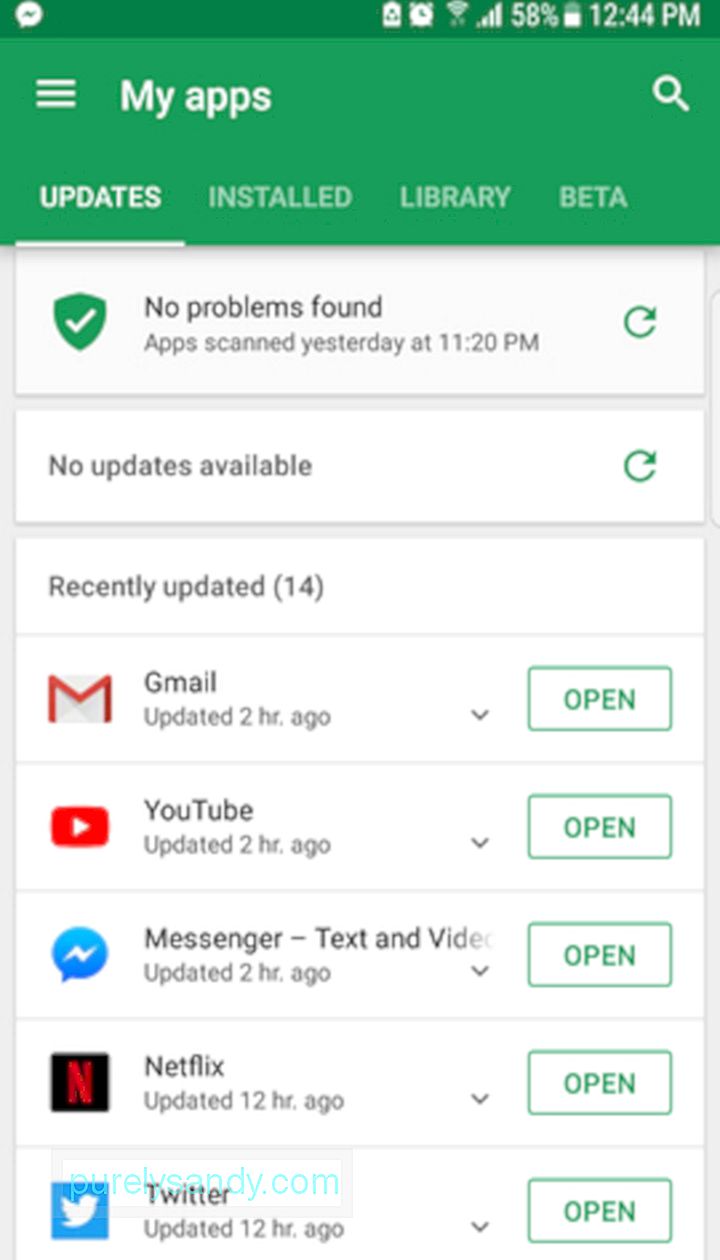Open the hamburger navigation drawer

click(56, 94)
